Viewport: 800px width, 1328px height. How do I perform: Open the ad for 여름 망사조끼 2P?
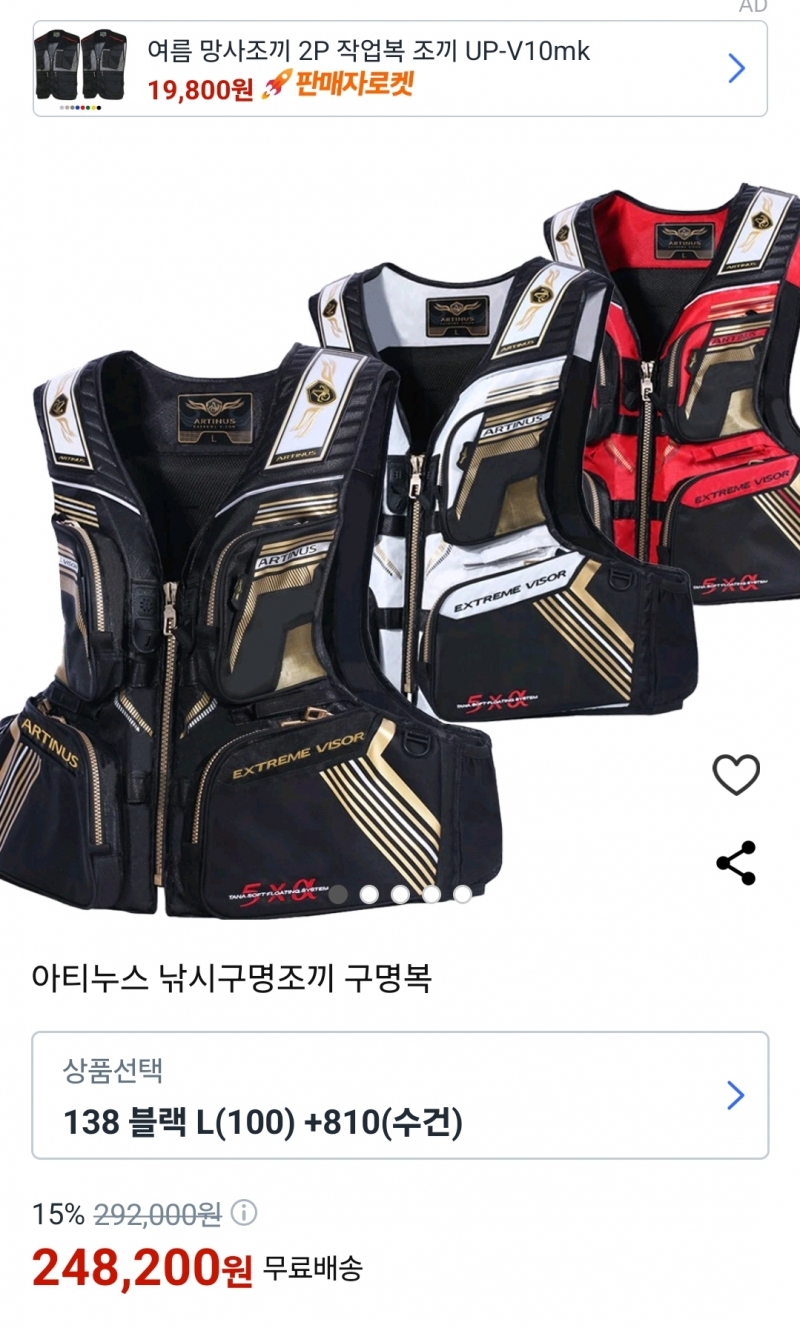400,68
